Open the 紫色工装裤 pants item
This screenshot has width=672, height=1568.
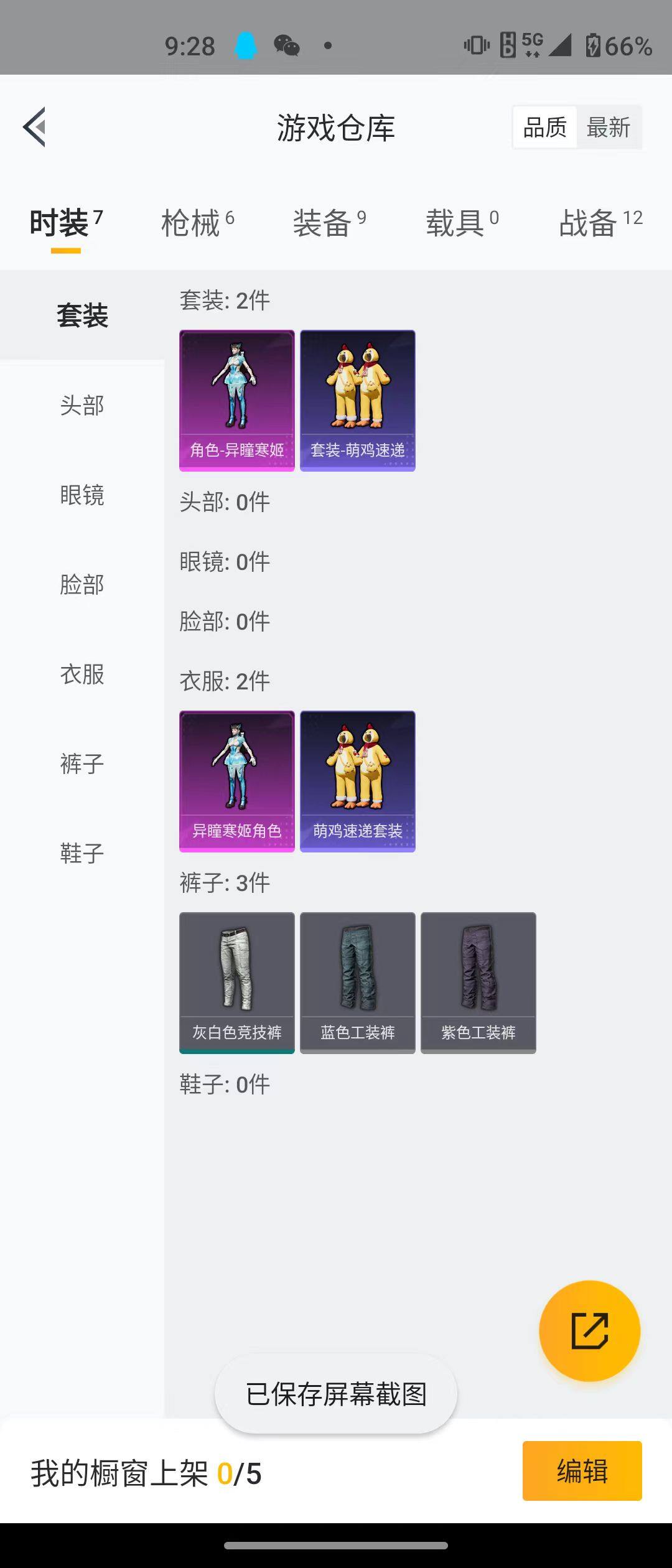click(x=478, y=982)
